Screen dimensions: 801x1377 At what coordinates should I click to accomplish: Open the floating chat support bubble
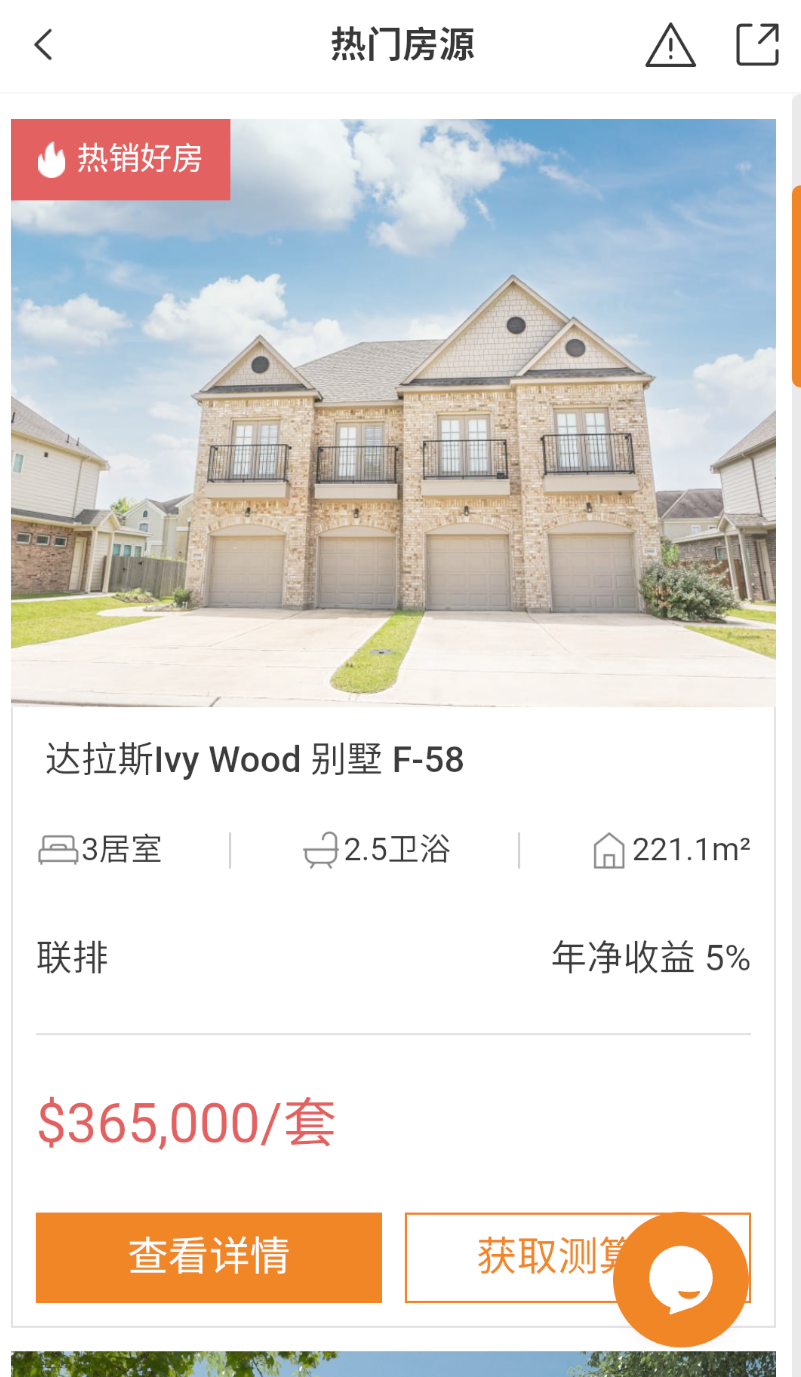pyautogui.click(x=681, y=1279)
